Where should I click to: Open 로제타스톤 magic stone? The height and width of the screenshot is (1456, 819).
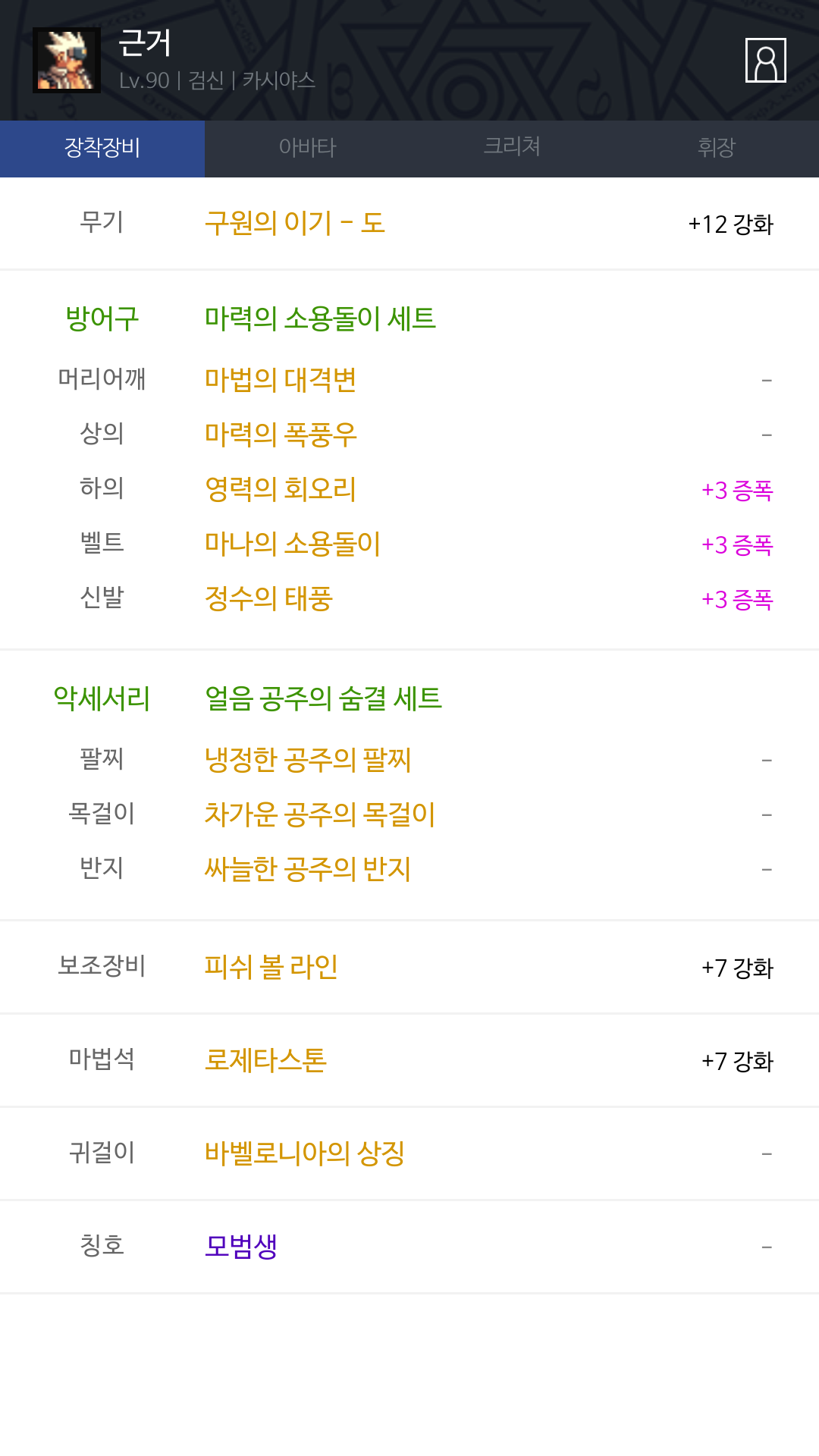265,1060
